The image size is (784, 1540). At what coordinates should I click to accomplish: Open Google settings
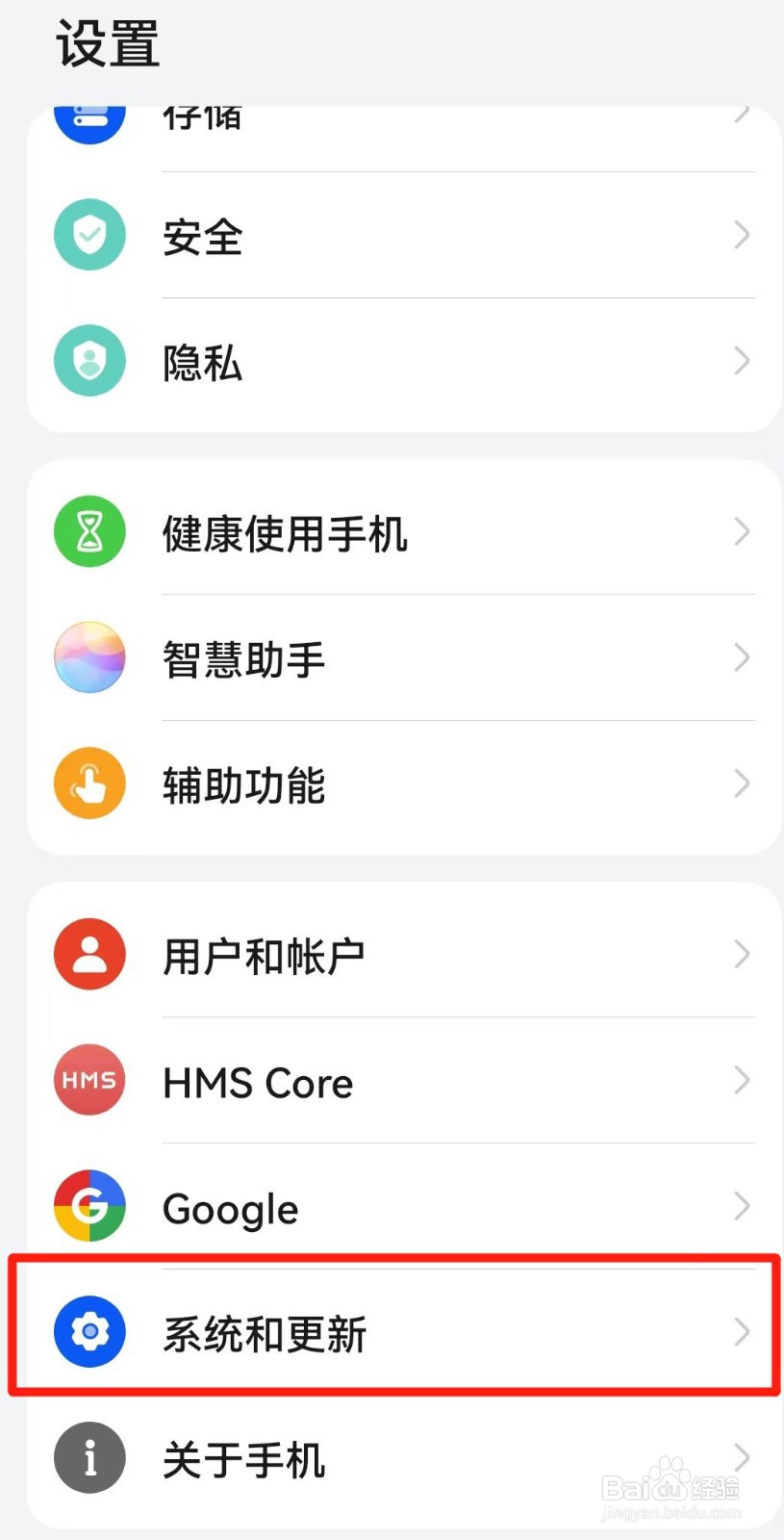click(404, 1207)
